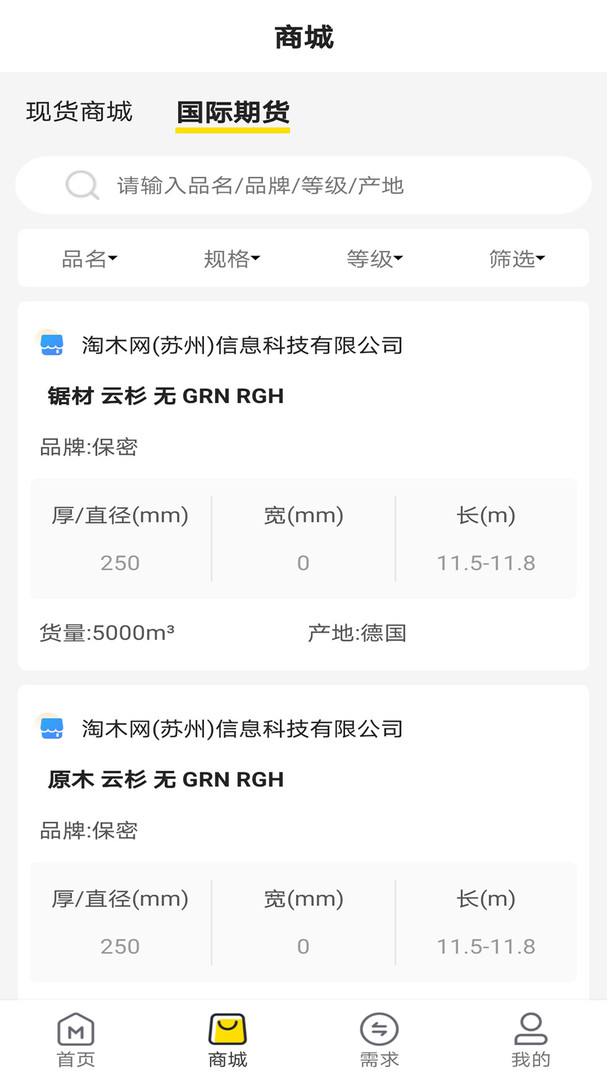Go to the 首页 tab
607x1080 pixels.
(x=76, y=1039)
